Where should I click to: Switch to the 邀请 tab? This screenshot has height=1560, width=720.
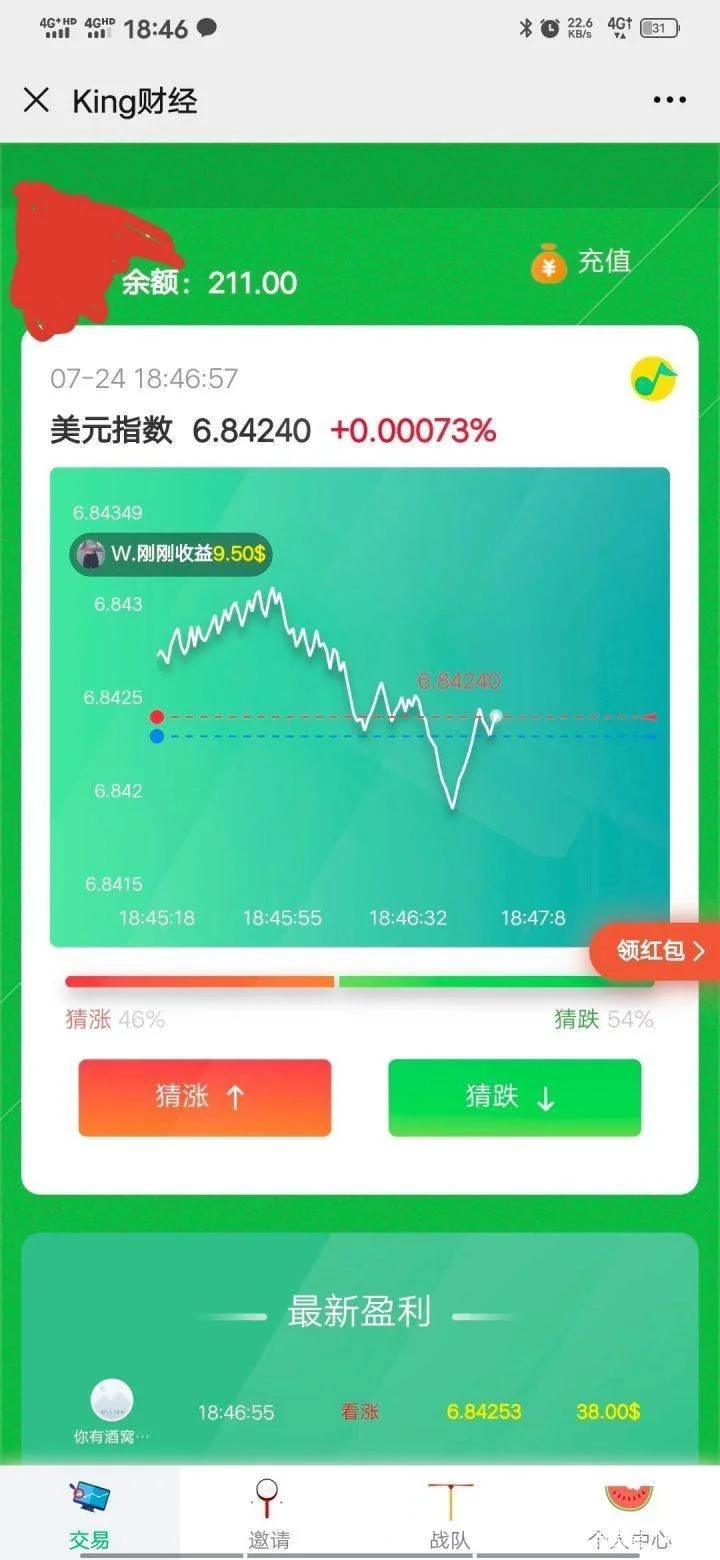pyautogui.click(x=268, y=1515)
